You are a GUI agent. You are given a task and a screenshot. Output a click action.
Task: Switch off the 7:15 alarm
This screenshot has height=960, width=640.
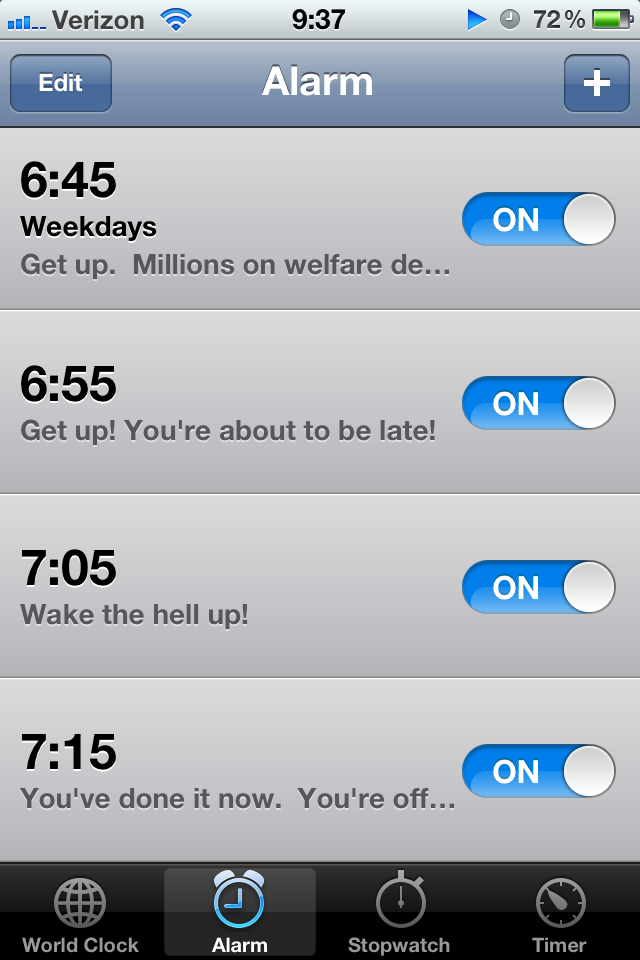click(x=538, y=771)
